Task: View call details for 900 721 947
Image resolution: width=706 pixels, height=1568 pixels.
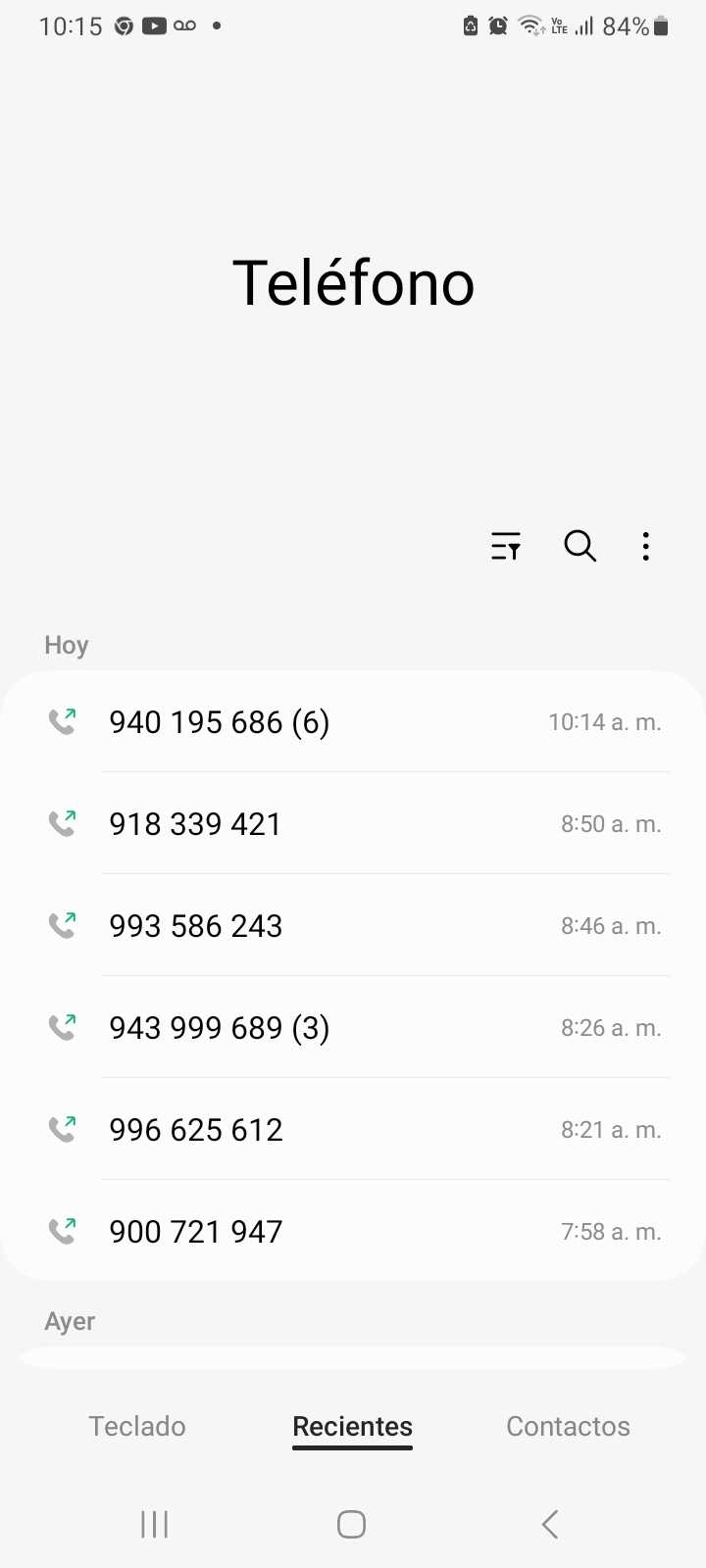Action: (x=353, y=1232)
